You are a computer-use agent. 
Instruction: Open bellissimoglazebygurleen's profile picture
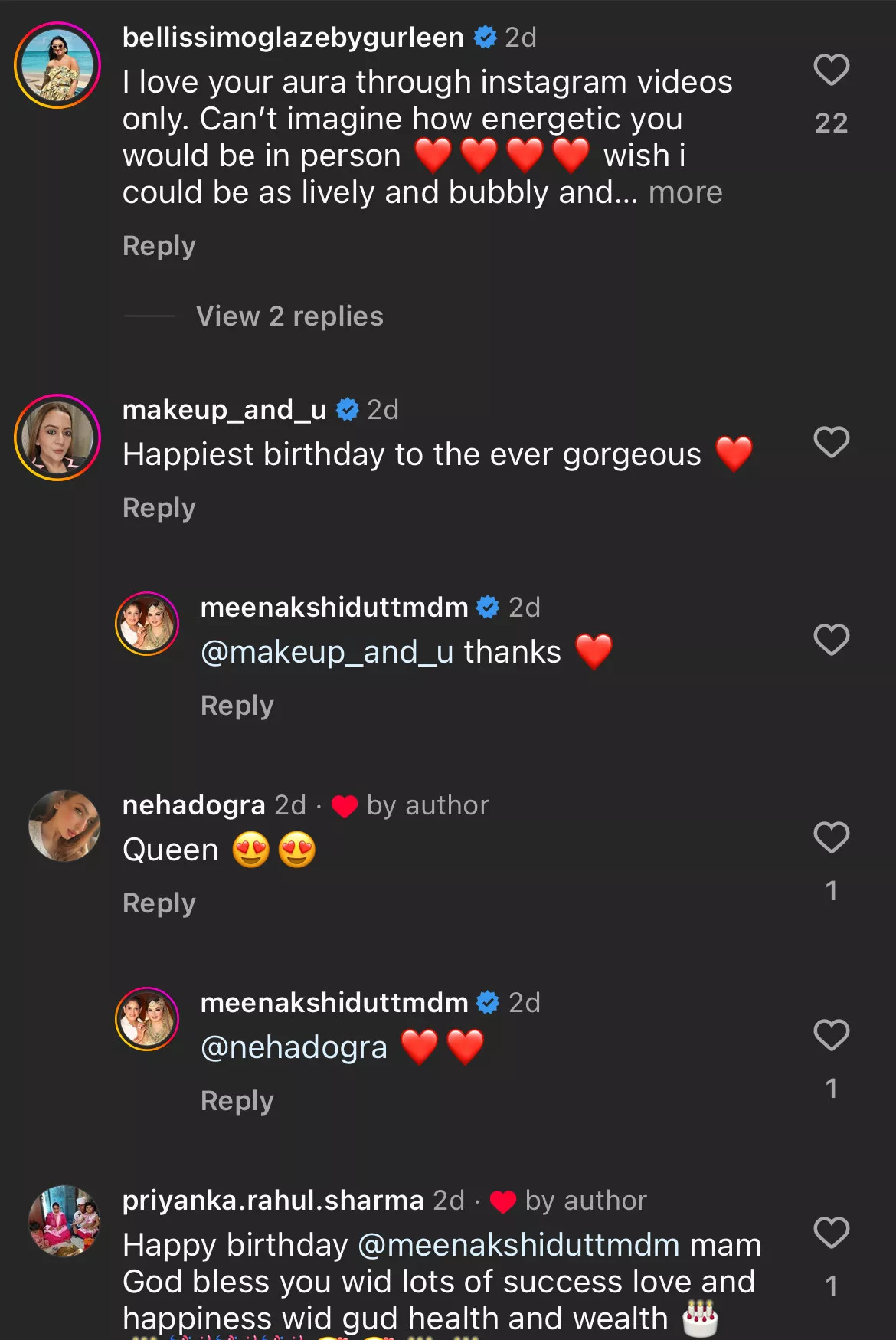(x=57, y=65)
